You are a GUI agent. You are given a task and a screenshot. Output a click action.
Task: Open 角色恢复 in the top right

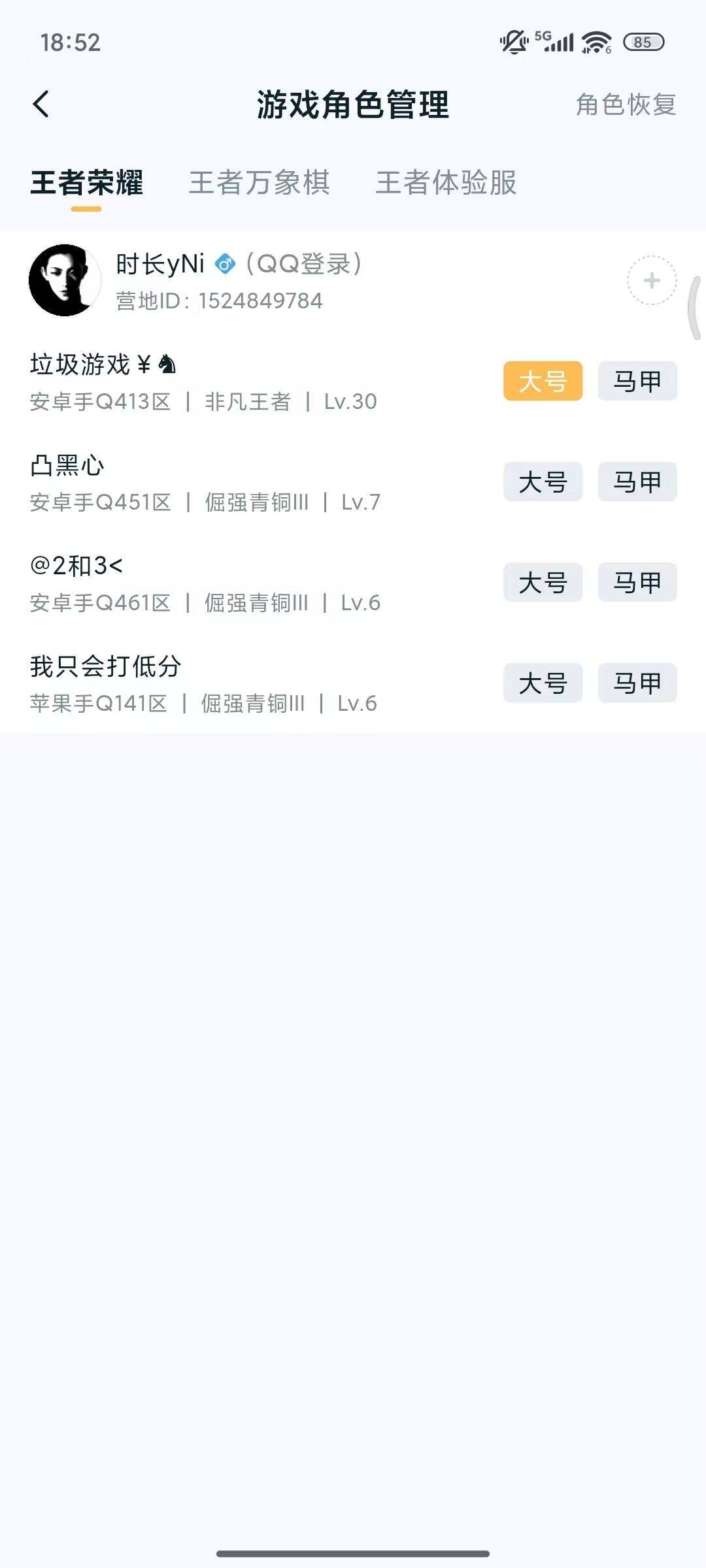click(626, 103)
